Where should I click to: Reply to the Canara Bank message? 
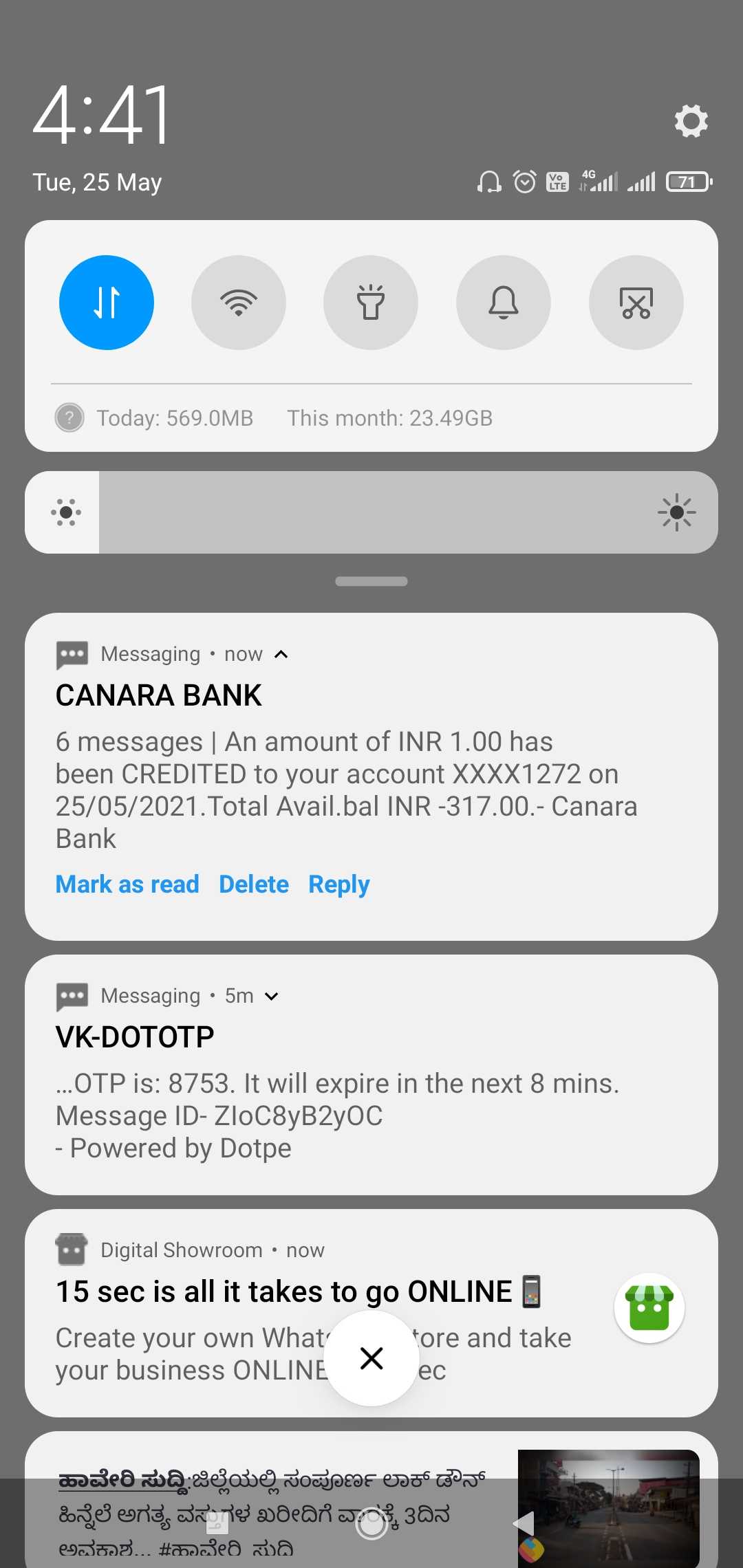point(338,884)
